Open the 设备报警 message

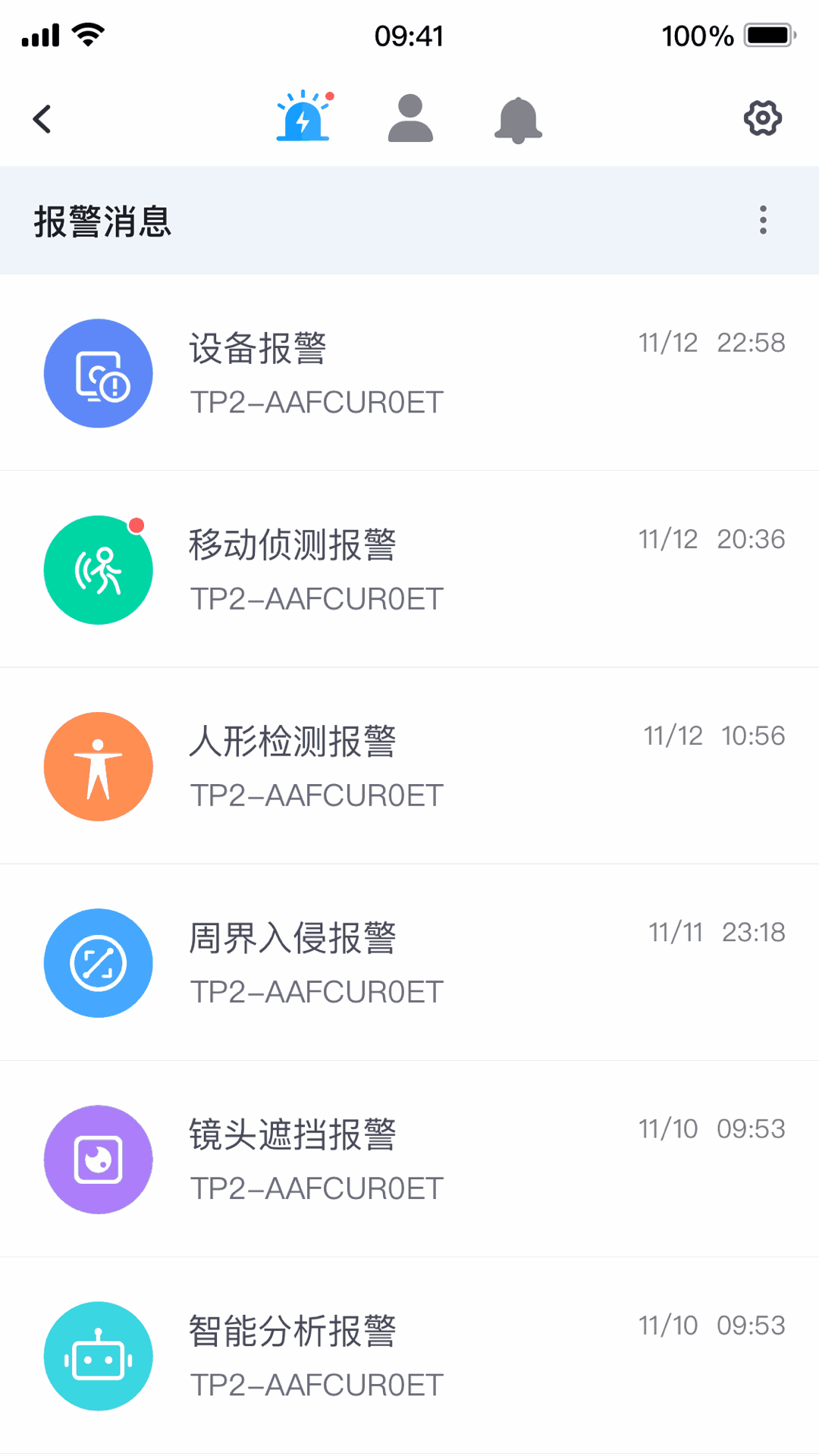[409, 373]
